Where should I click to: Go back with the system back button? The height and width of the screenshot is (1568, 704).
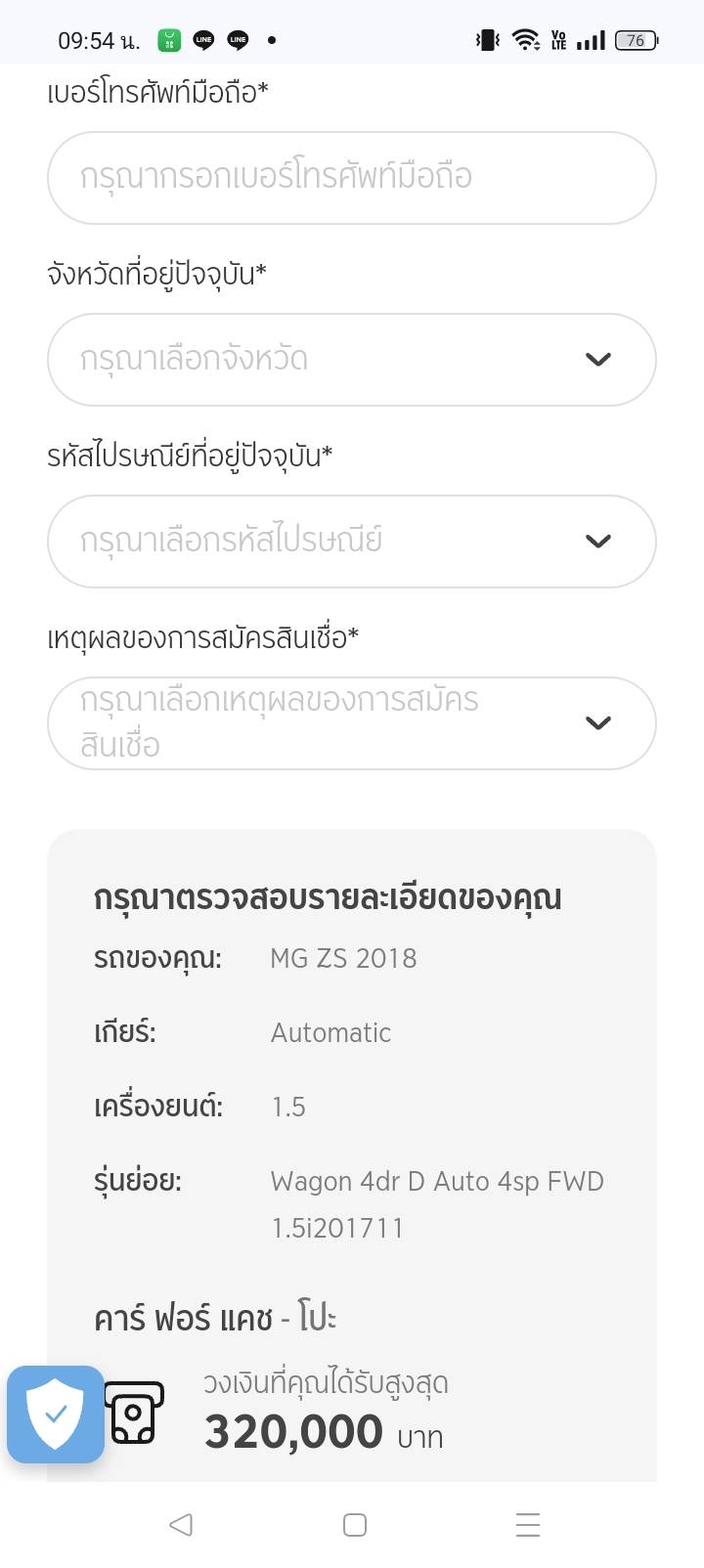181,1524
